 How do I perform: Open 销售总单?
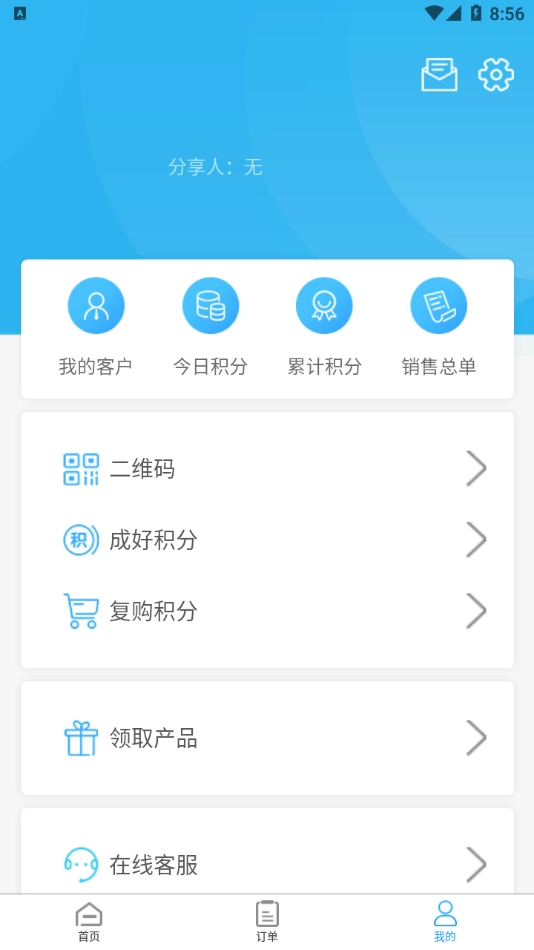pos(439,327)
